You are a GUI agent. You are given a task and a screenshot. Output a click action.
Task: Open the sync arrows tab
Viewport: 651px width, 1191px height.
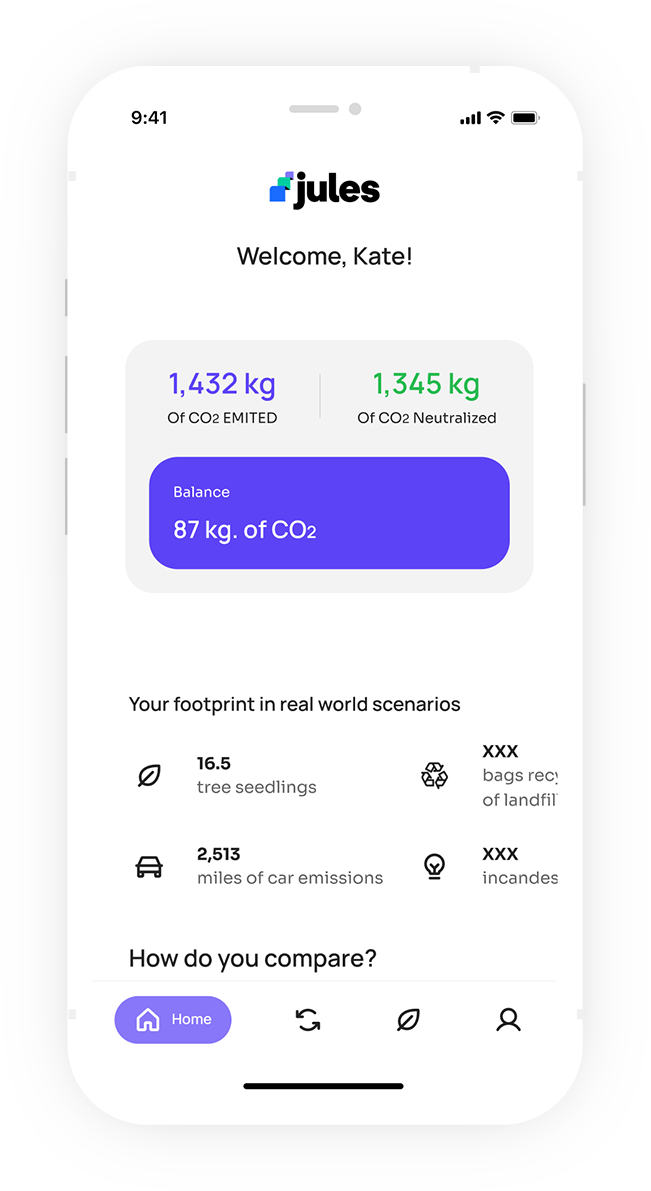pos(308,1019)
